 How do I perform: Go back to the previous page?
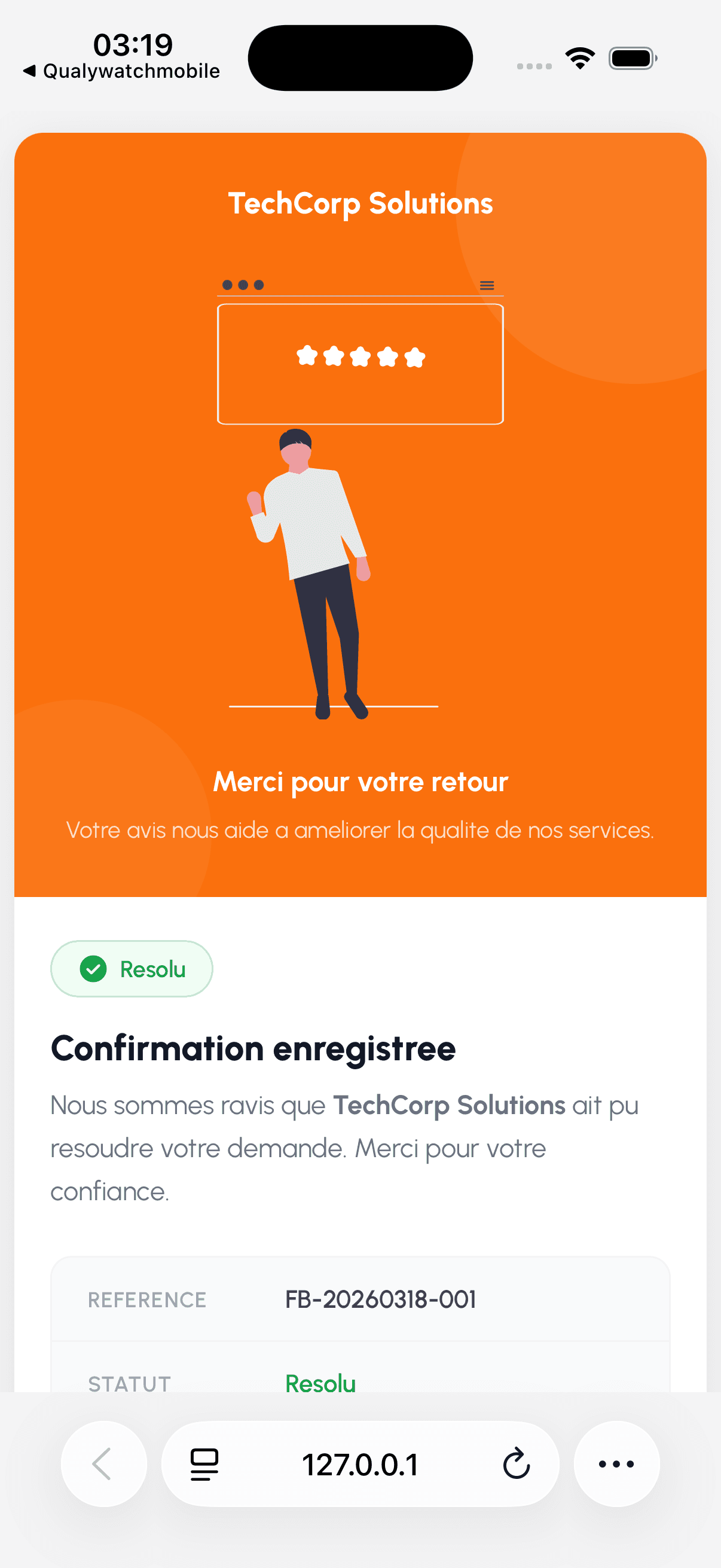coord(103,1464)
